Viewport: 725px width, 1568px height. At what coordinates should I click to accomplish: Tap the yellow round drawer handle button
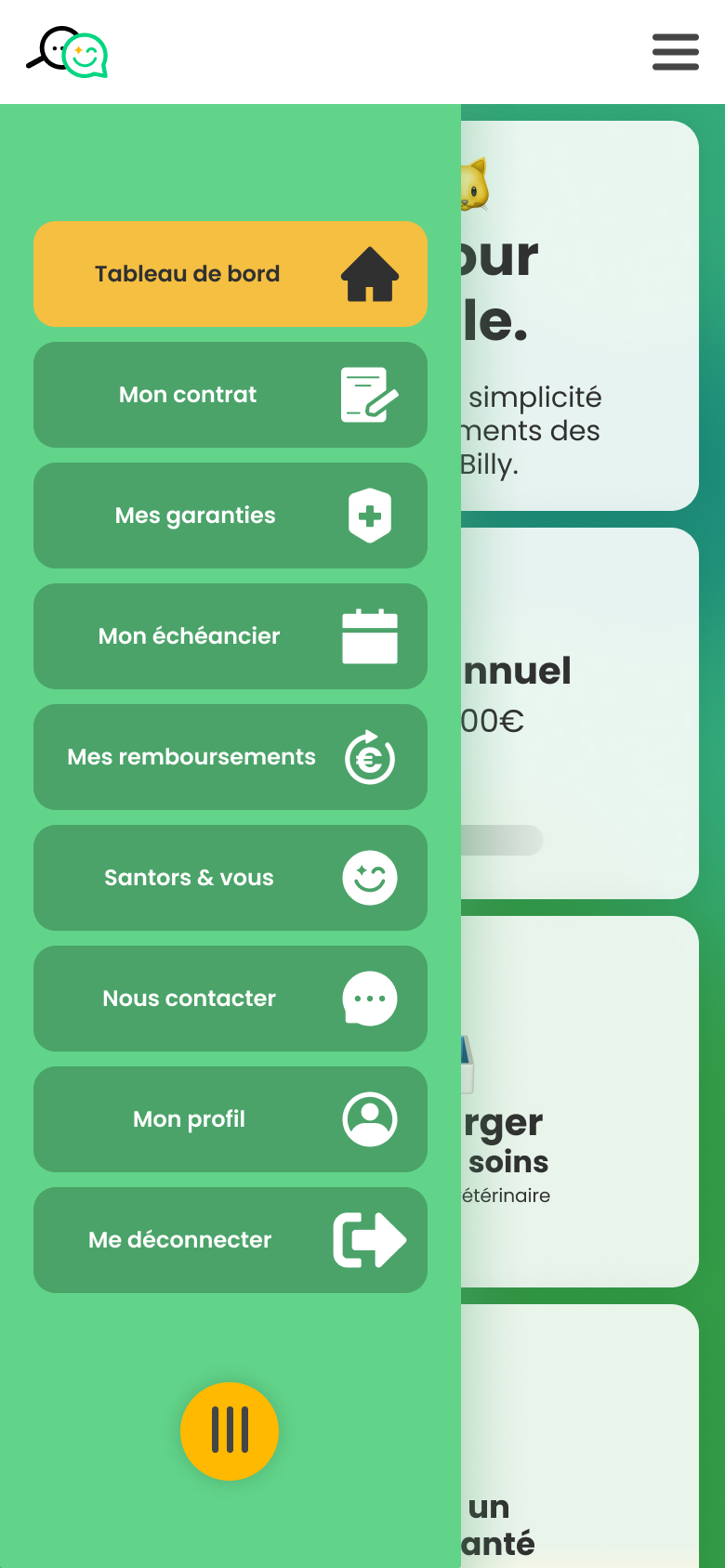pyautogui.click(x=230, y=1431)
